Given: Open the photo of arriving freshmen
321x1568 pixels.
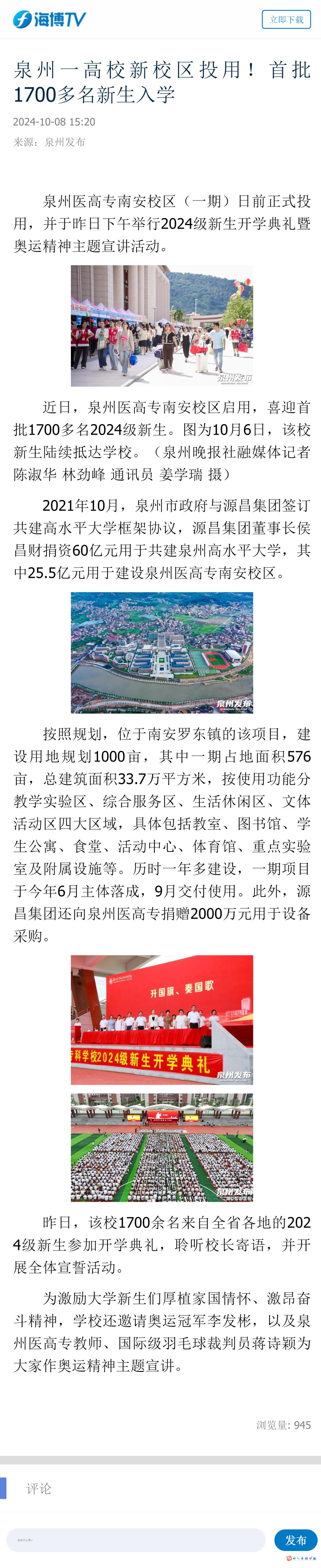Looking at the screenshot, I should coord(162,326).
